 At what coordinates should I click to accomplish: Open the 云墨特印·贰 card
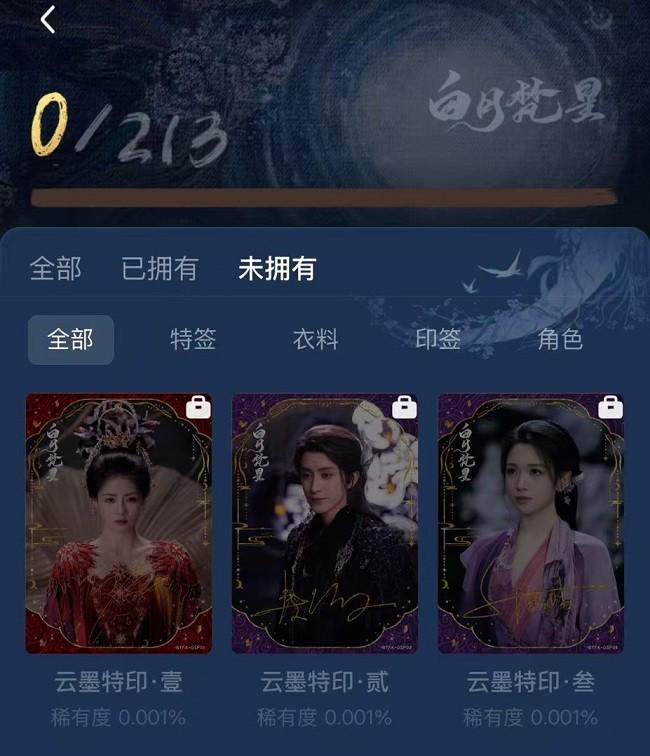325,523
